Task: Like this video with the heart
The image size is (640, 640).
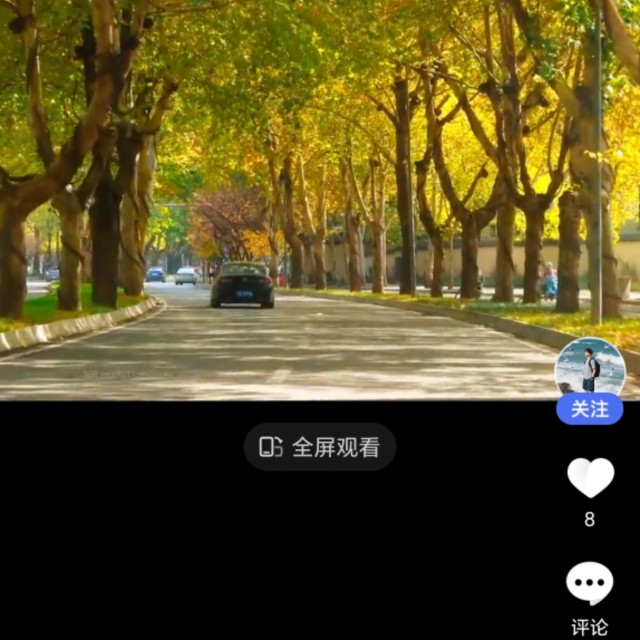Action: click(x=590, y=478)
